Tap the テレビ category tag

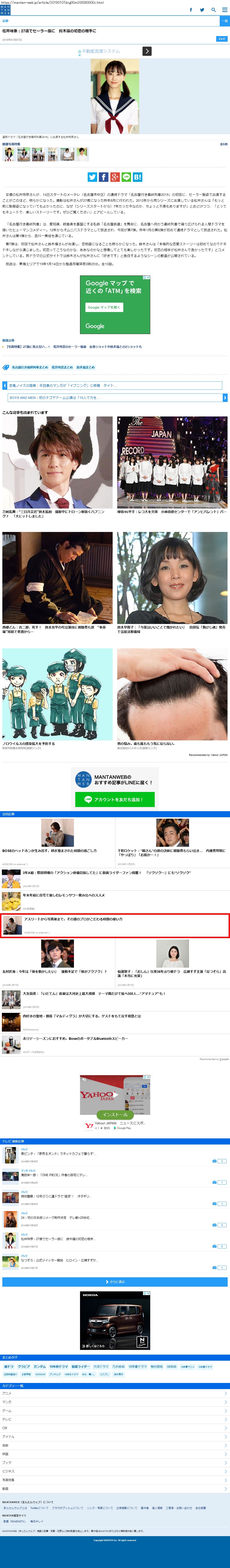click(x=222, y=39)
